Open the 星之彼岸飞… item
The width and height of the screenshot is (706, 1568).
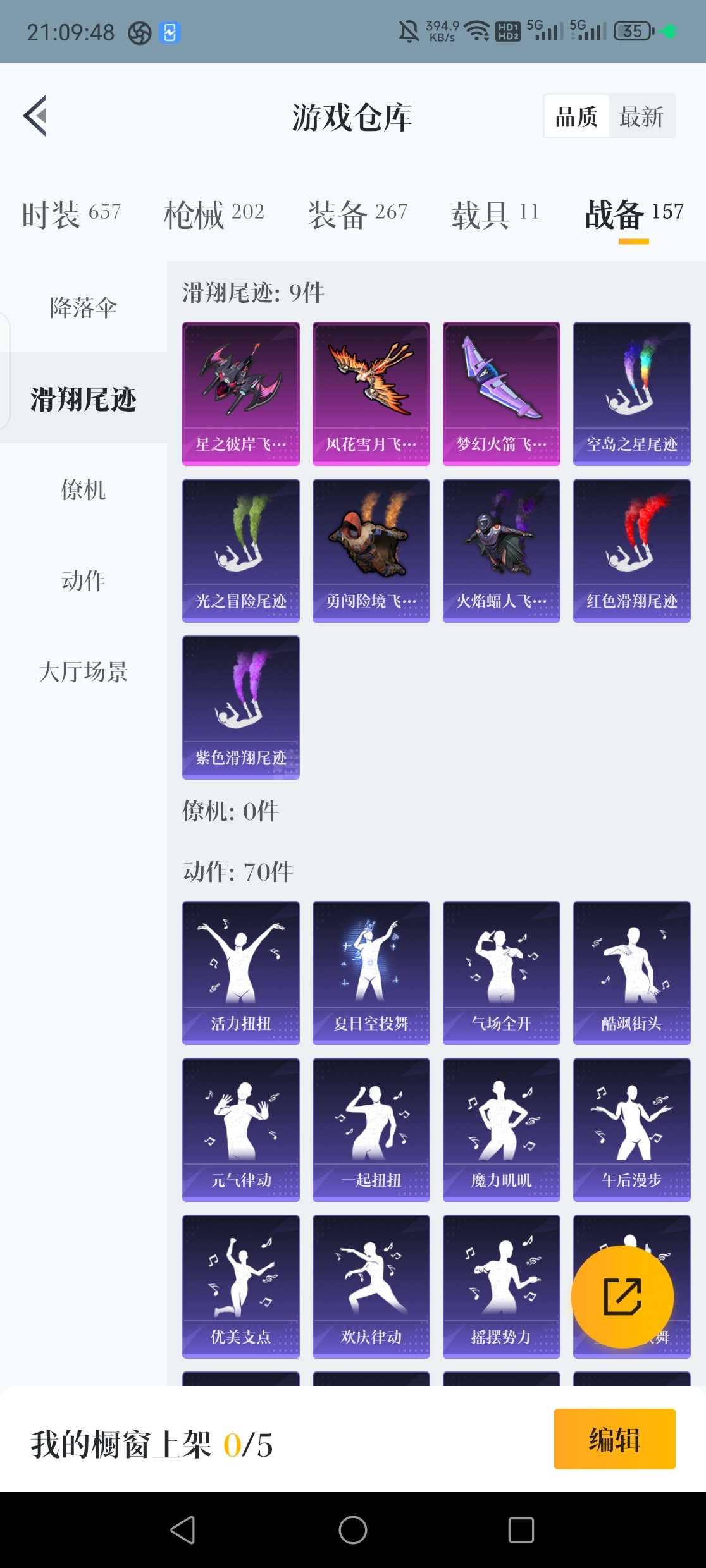pyautogui.click(x=241, y=394)
